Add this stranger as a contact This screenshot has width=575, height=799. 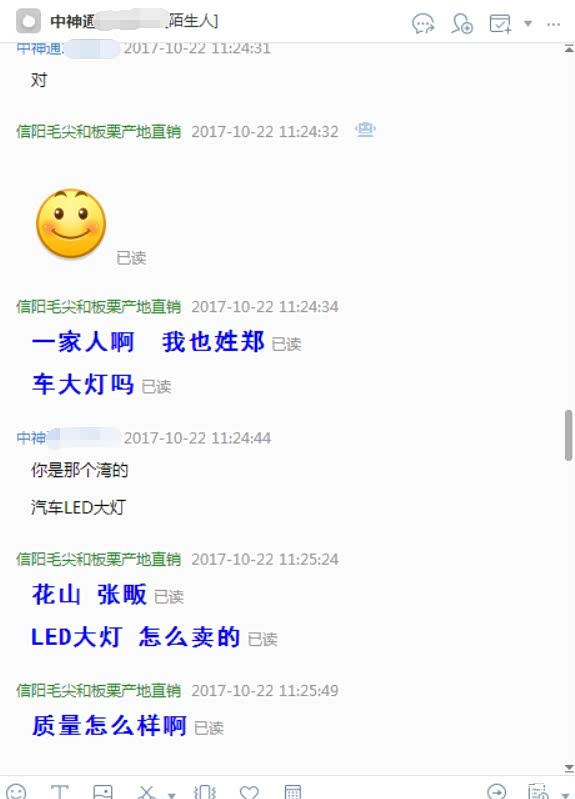coord(462,23)
